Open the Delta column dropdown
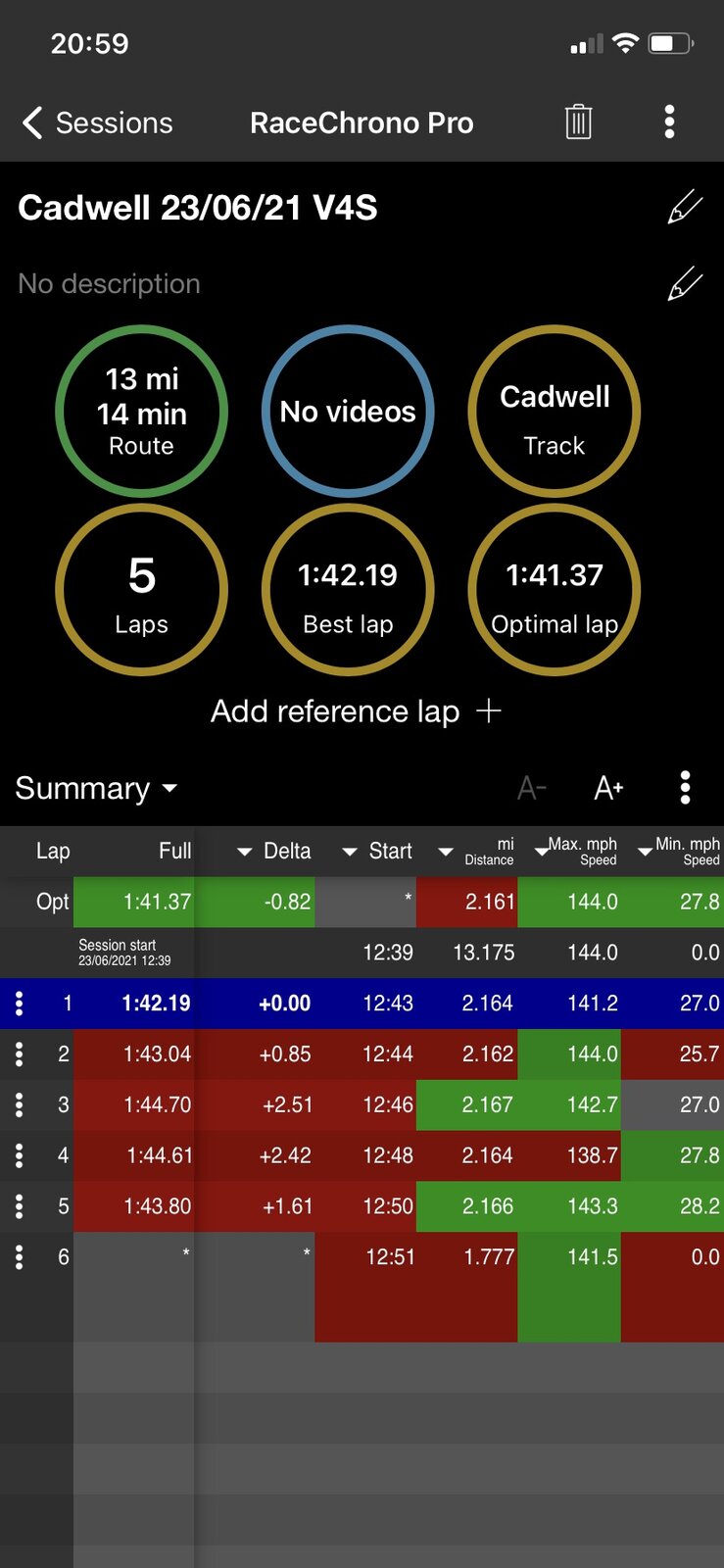The image size is (724, 1568). tap(245, 852)
